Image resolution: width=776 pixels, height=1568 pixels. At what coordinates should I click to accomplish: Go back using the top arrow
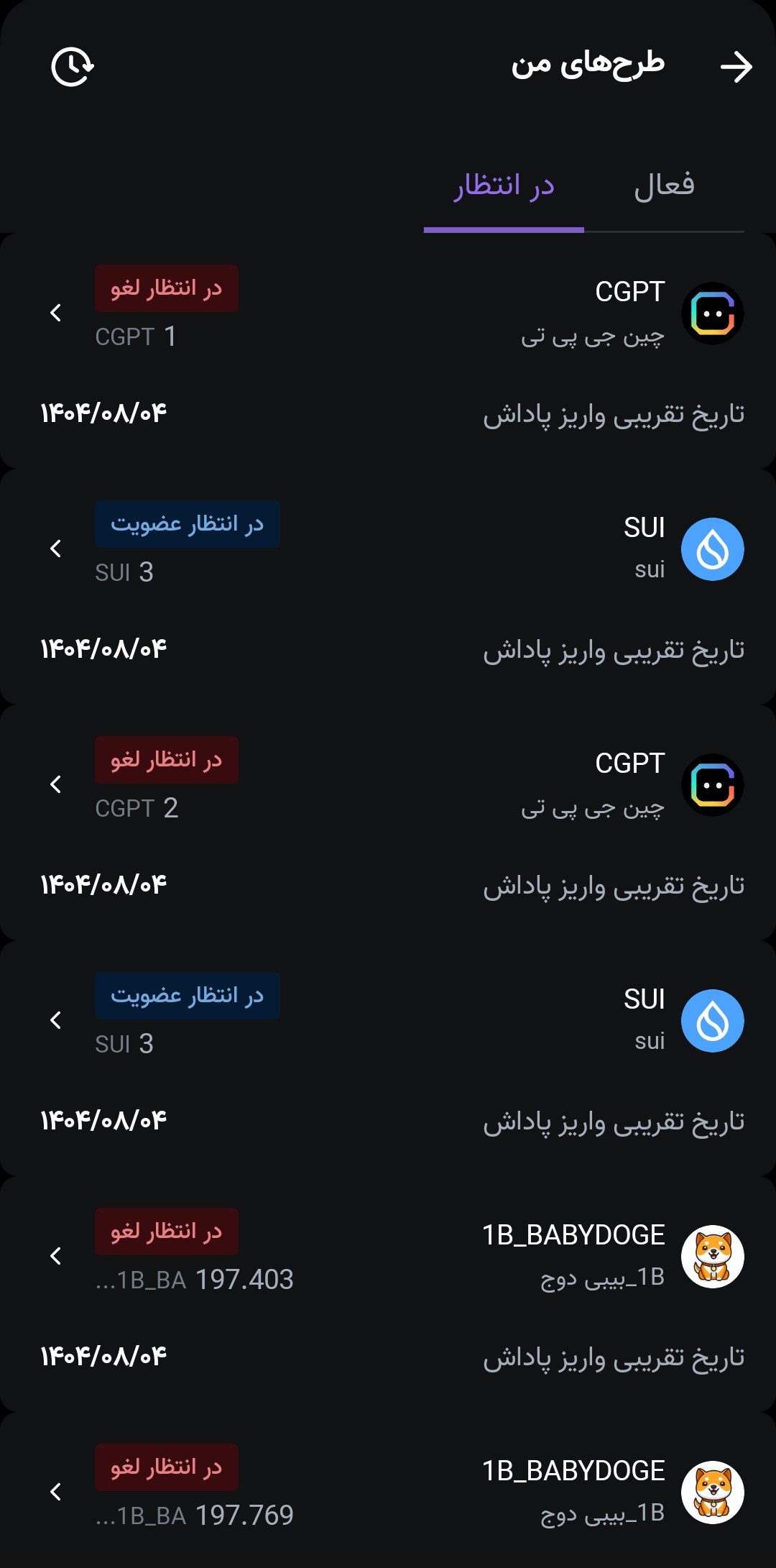click(x=736, y=67)
